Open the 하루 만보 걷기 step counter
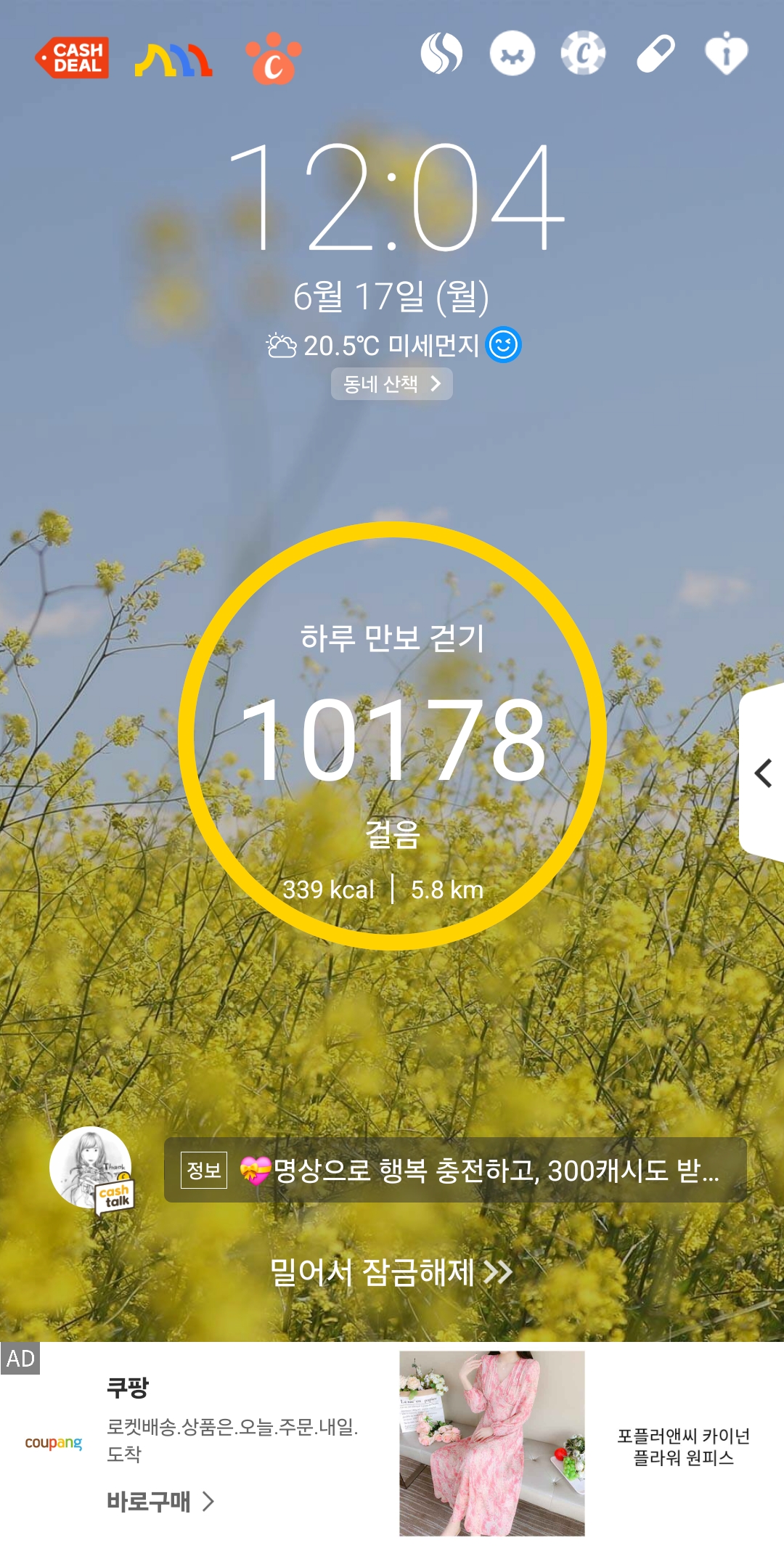The width and height of the screenshot is (784, 1546). pyautogui.click(x=392, y=736)
